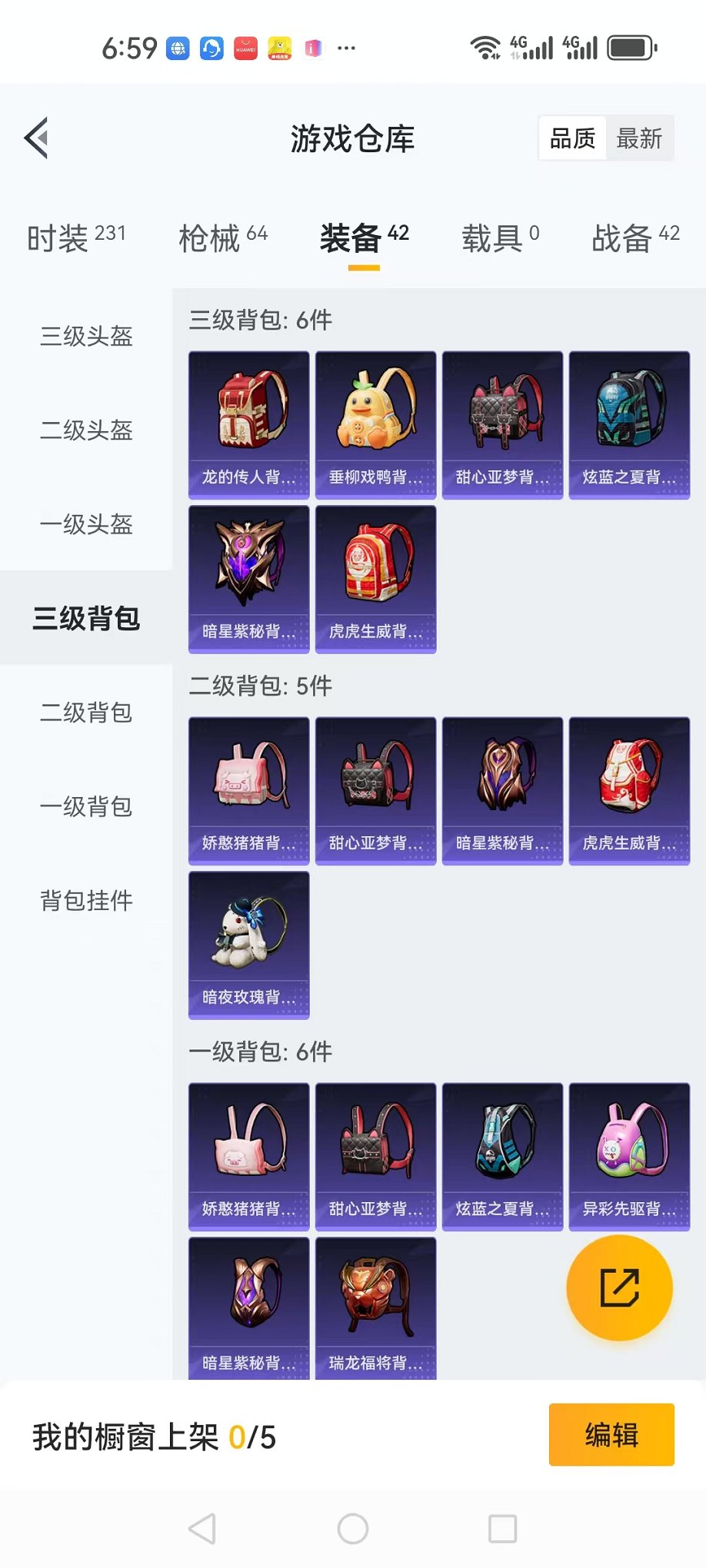This screenshot has height=1568, width=706.
Task: Switch to the 时装 tab
Action: tap(75, 238)
